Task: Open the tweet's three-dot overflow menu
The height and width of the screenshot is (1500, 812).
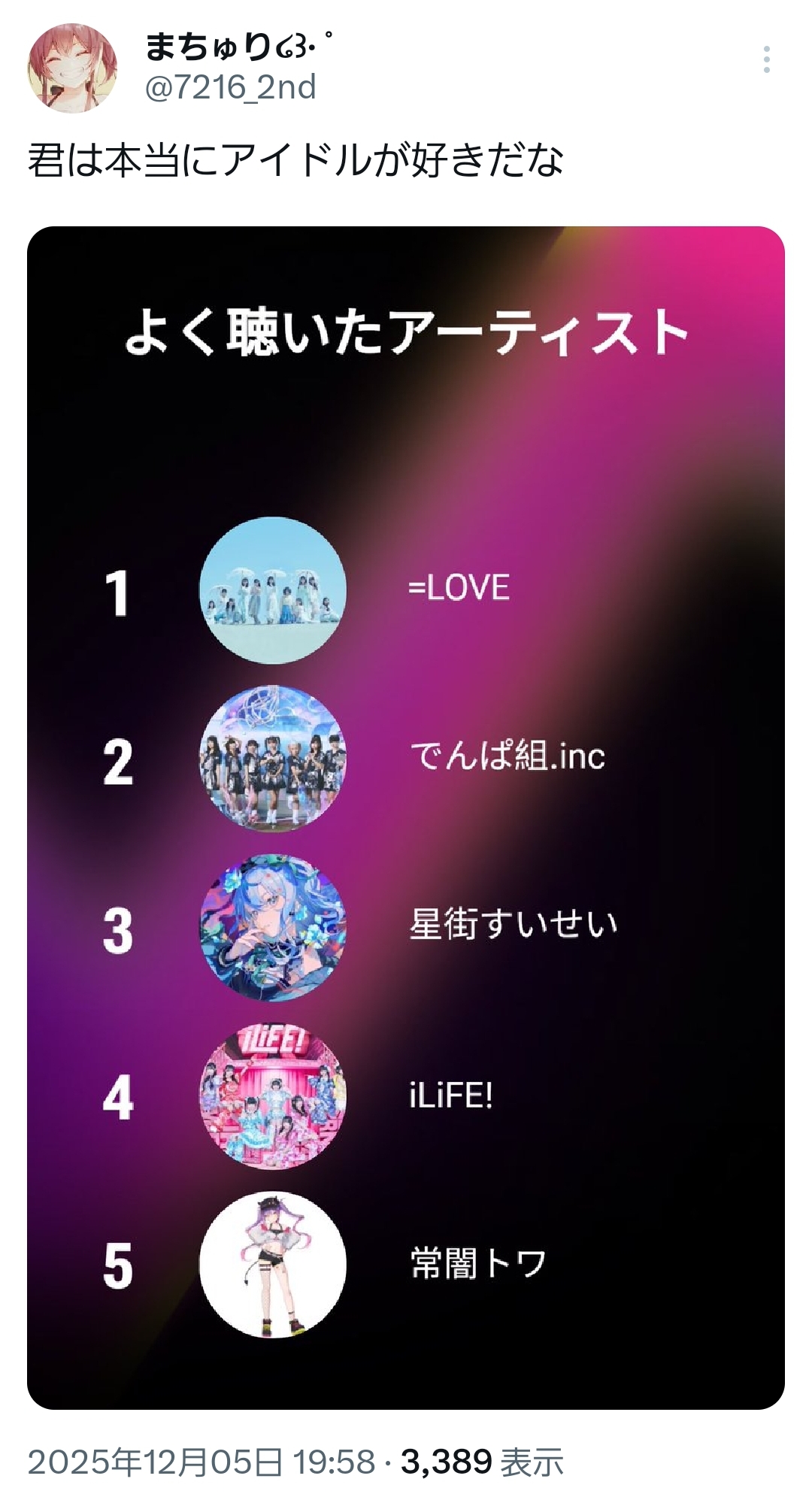Action: [x=766, y=59]
